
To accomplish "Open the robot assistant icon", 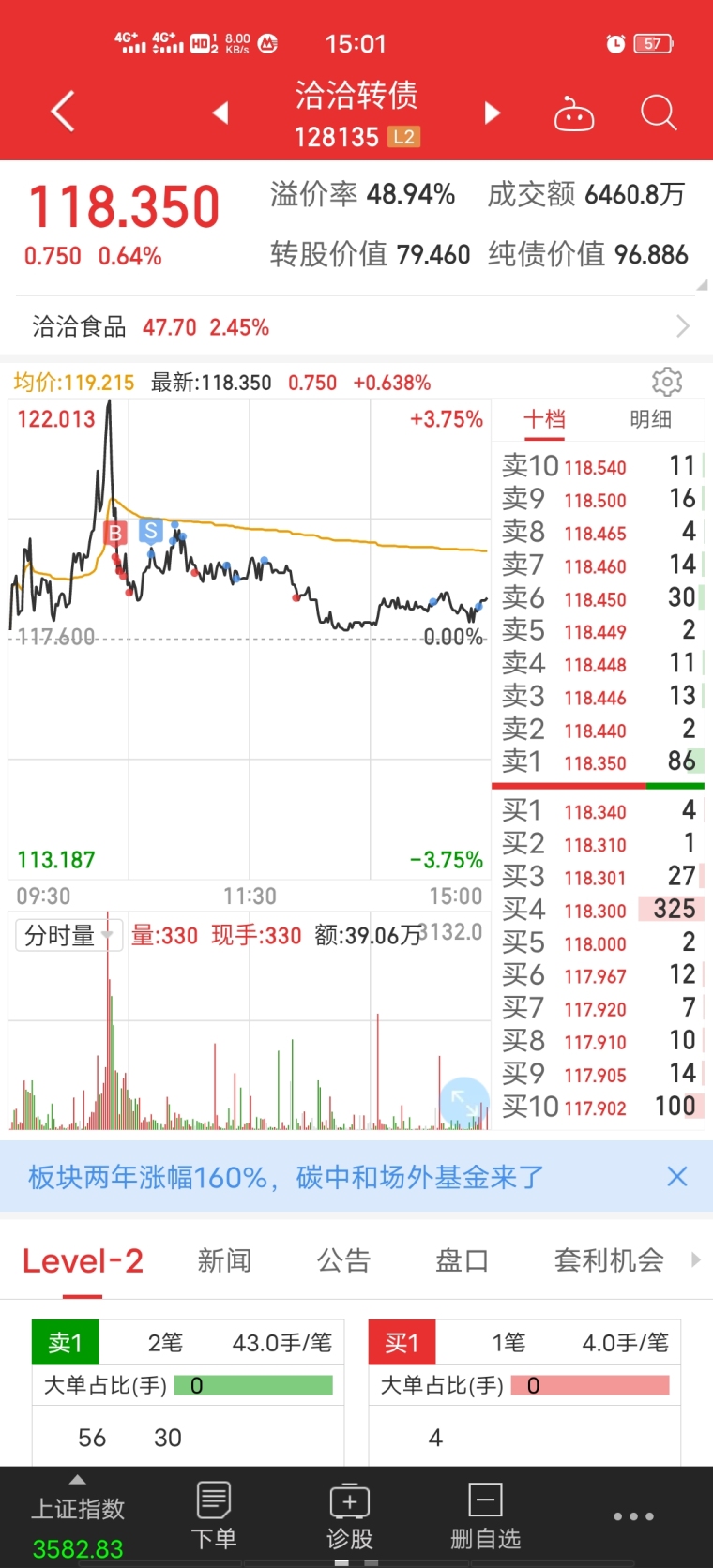I will point(573,113).
